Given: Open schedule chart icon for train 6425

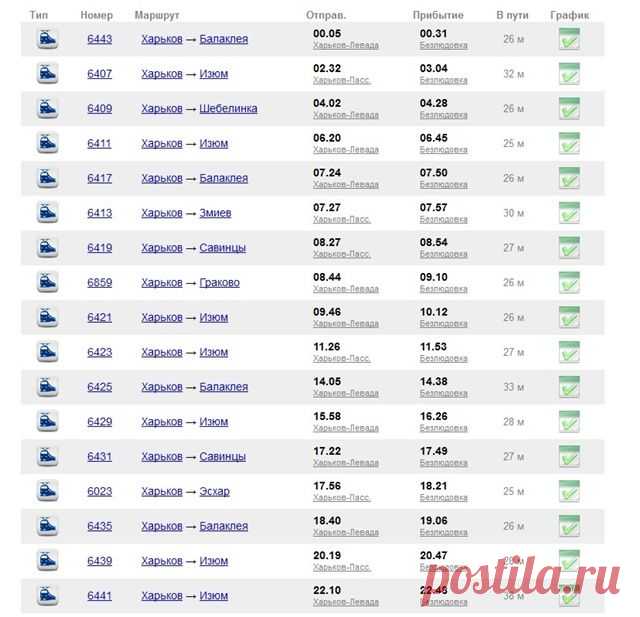Looking at the screenshot, I should [569, 387].
